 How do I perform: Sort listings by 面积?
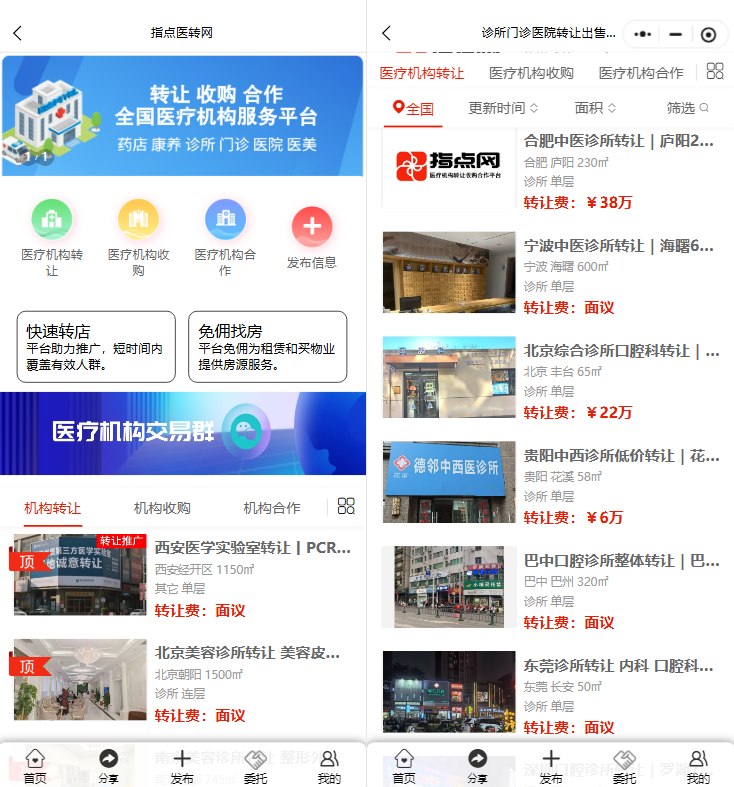[595, 108]
